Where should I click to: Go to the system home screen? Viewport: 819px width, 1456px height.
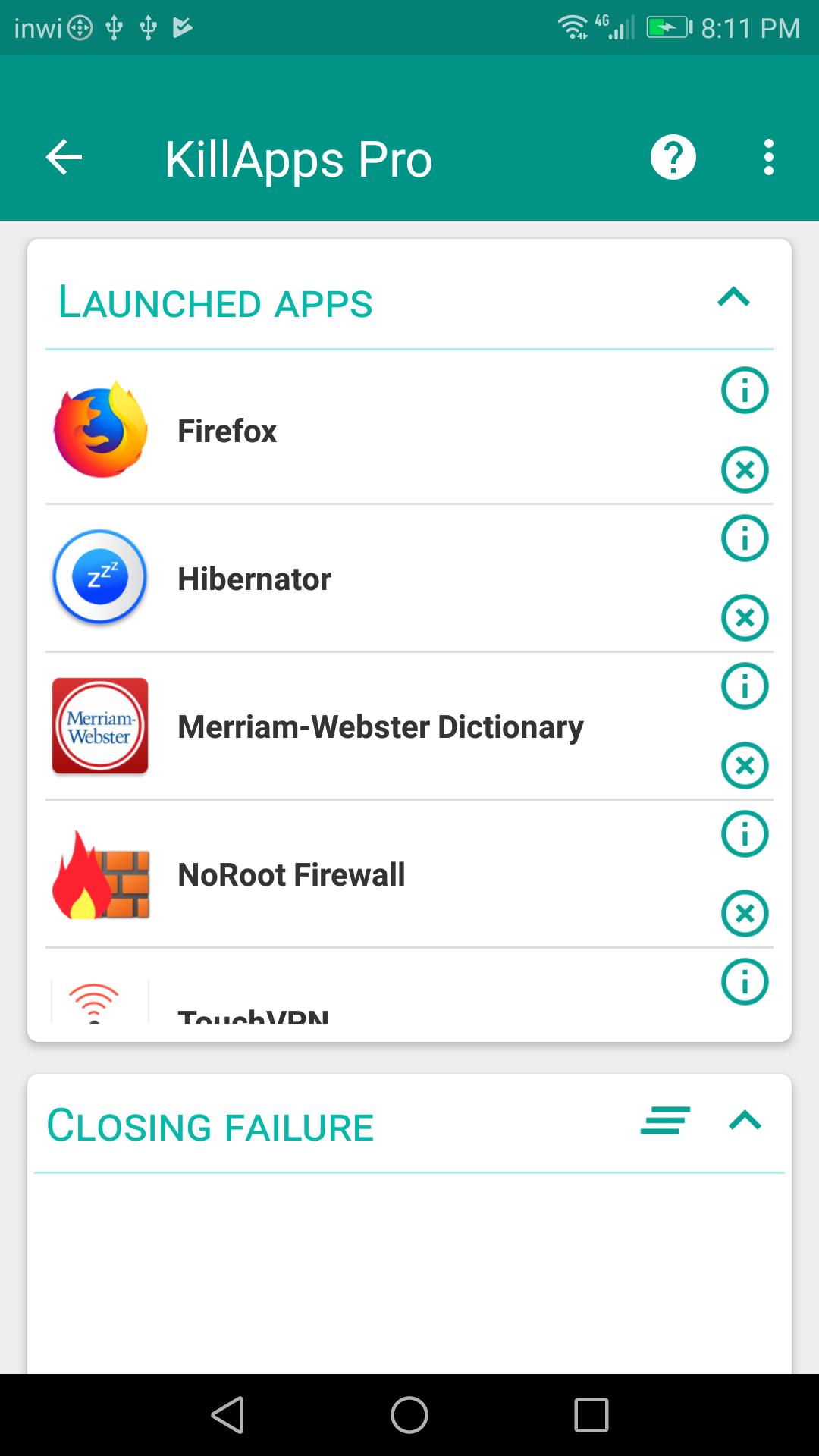click(409, 1415)
